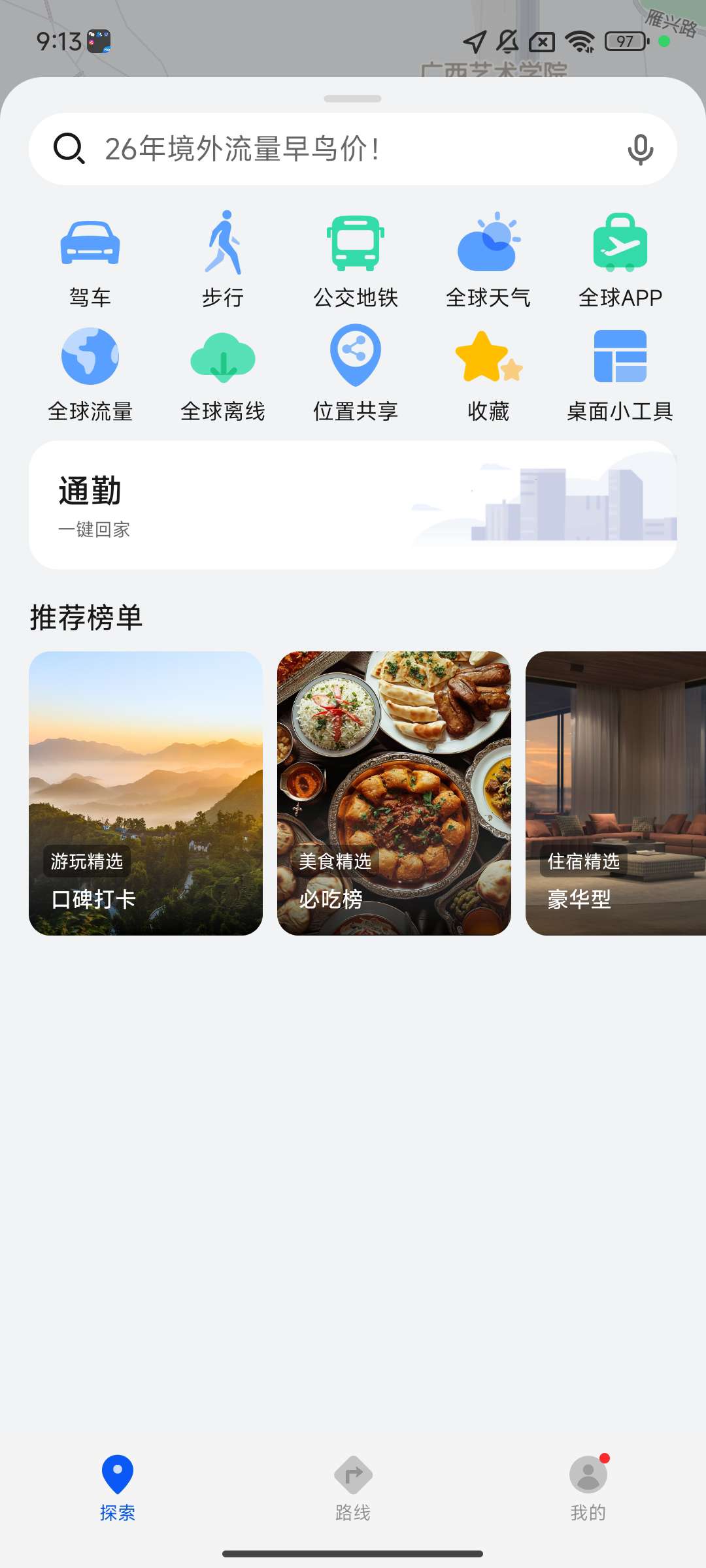Viewport: 706px width, 1568px height.
Task: Open the 通勤 一键回家 commute card
Action: click(353, 505)
